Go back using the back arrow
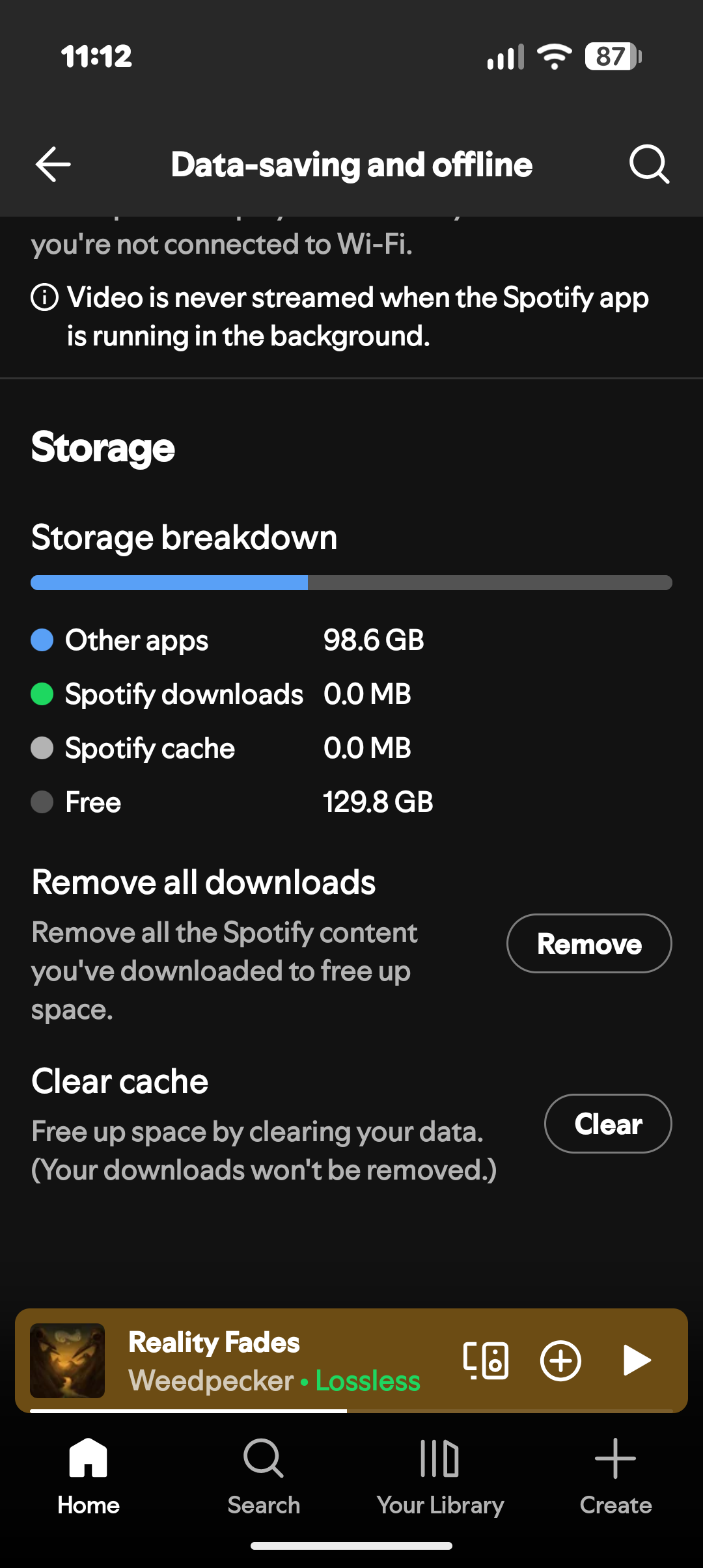This screenshot has width=703, height=1568. tap(53, 164)
